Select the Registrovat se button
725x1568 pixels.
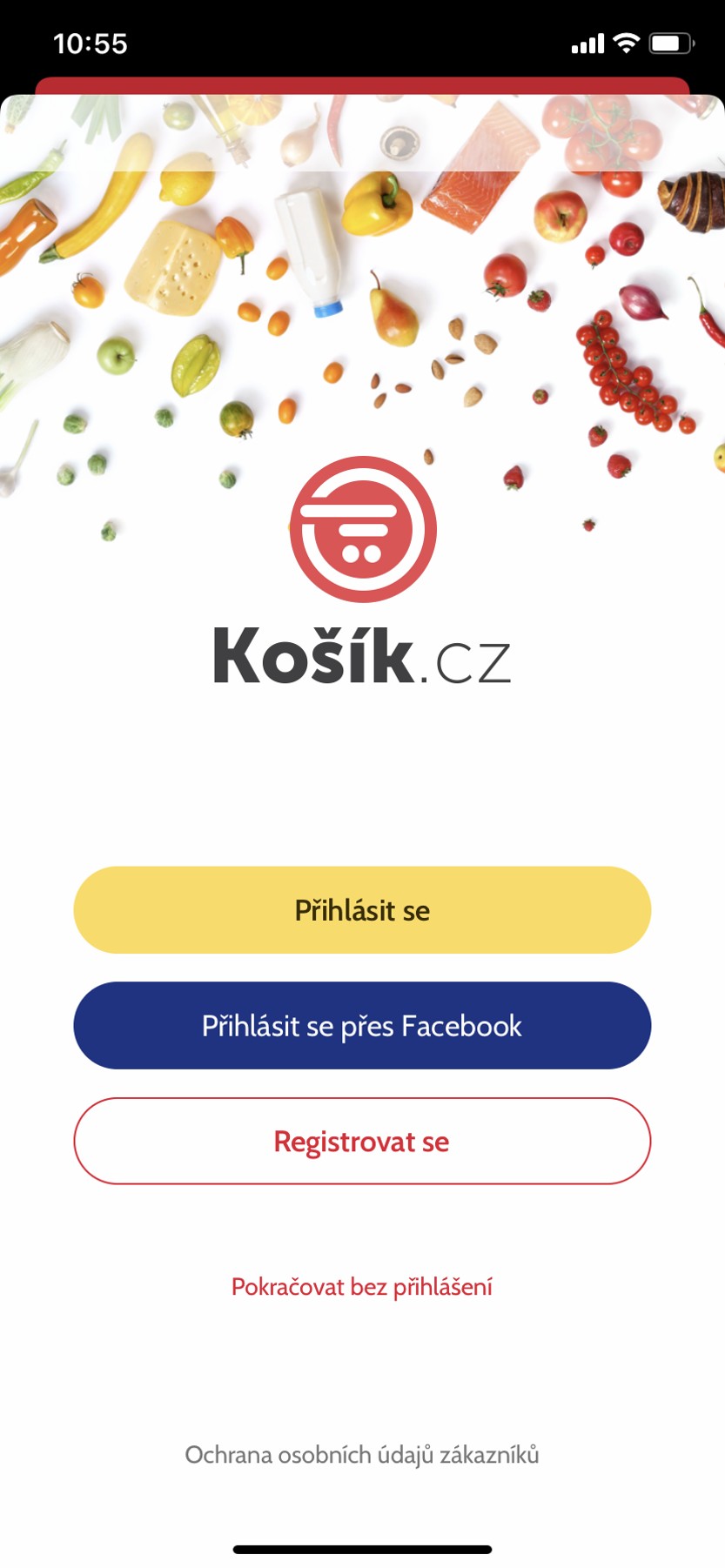(x=362, y=1142)
